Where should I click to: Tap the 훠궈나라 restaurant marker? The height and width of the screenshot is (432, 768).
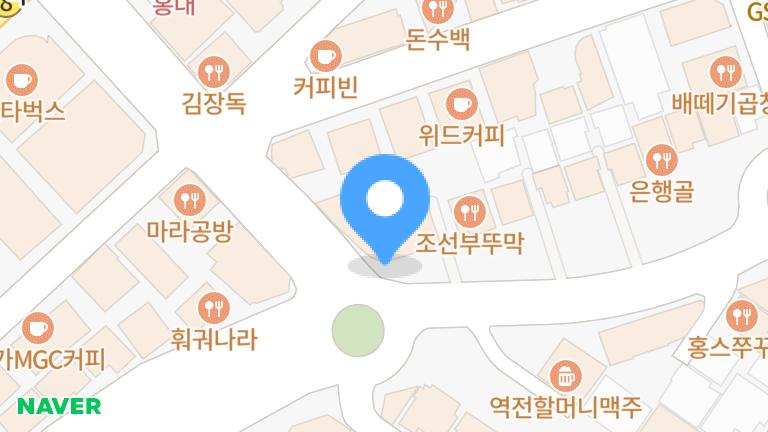[x=213, y=307]
